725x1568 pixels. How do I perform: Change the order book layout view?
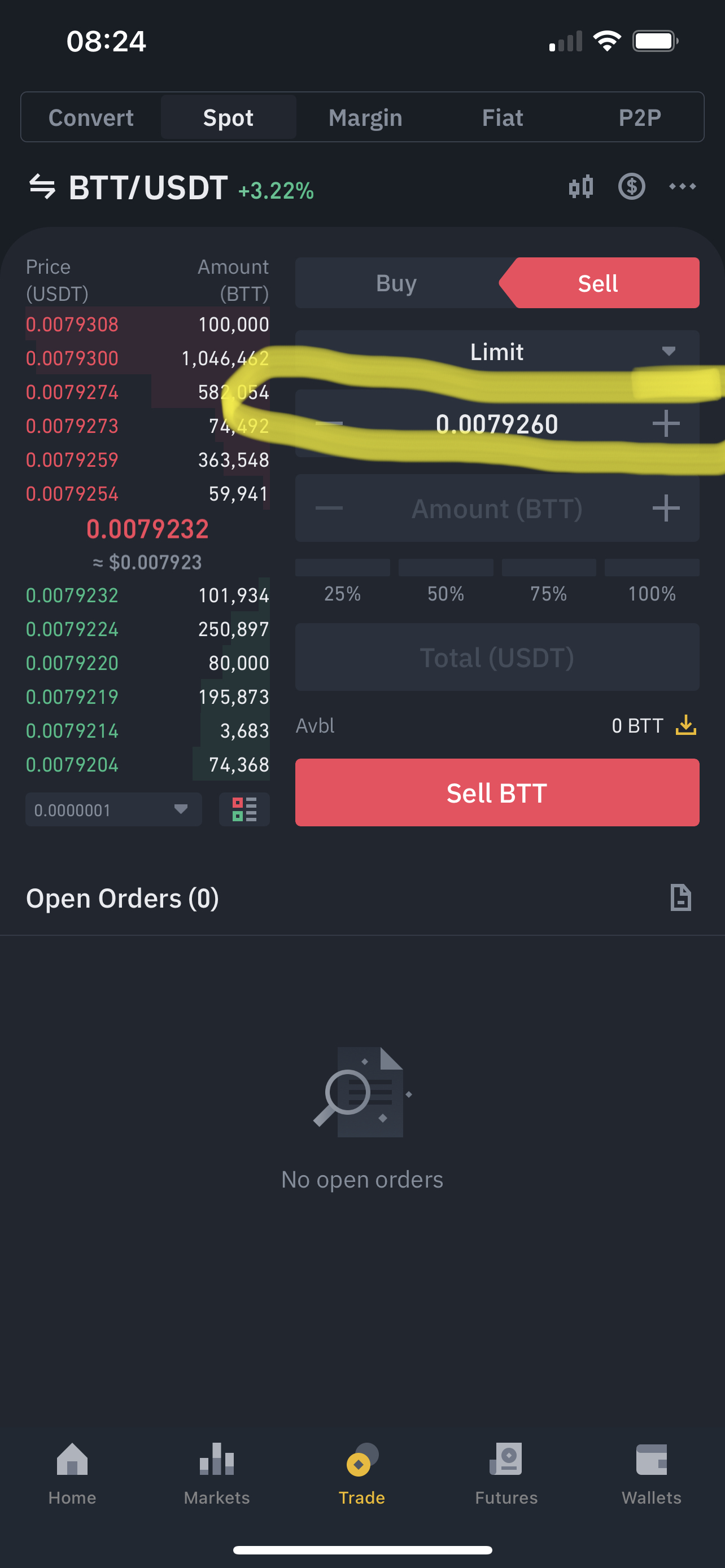[x=244, y=809]
